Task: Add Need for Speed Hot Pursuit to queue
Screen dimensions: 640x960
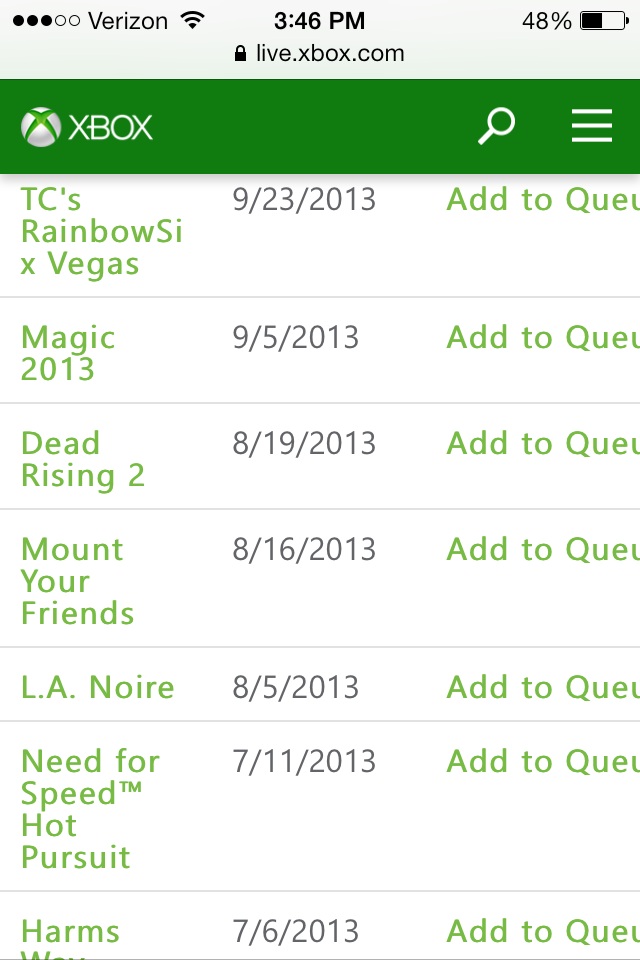Action: [x=542, y=762]
